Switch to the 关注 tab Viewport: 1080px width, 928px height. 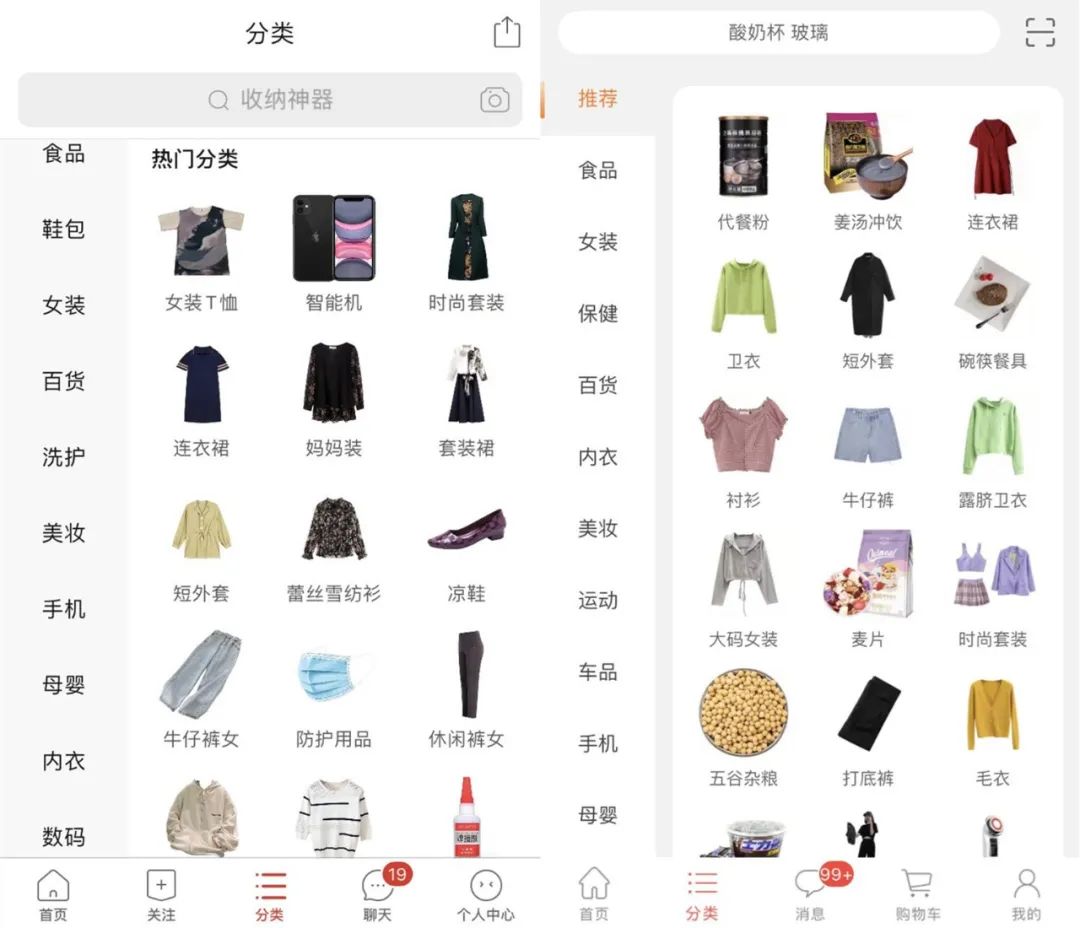click(161, 895)
